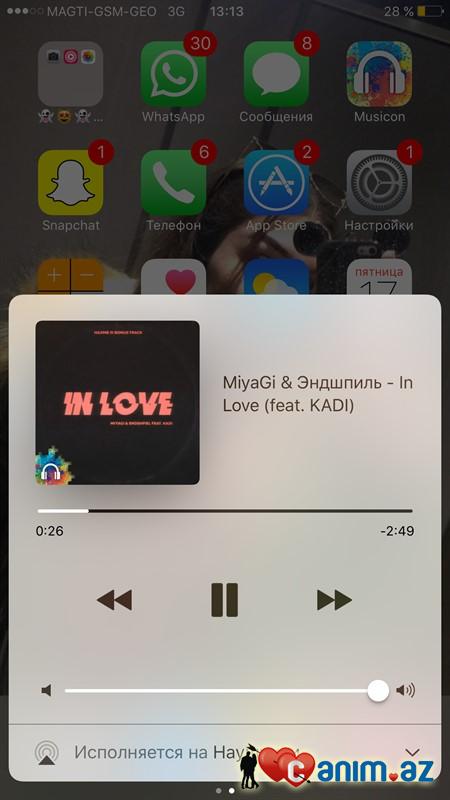
Task: Open the In Love album artwork
Action: [x=117, y=403]
